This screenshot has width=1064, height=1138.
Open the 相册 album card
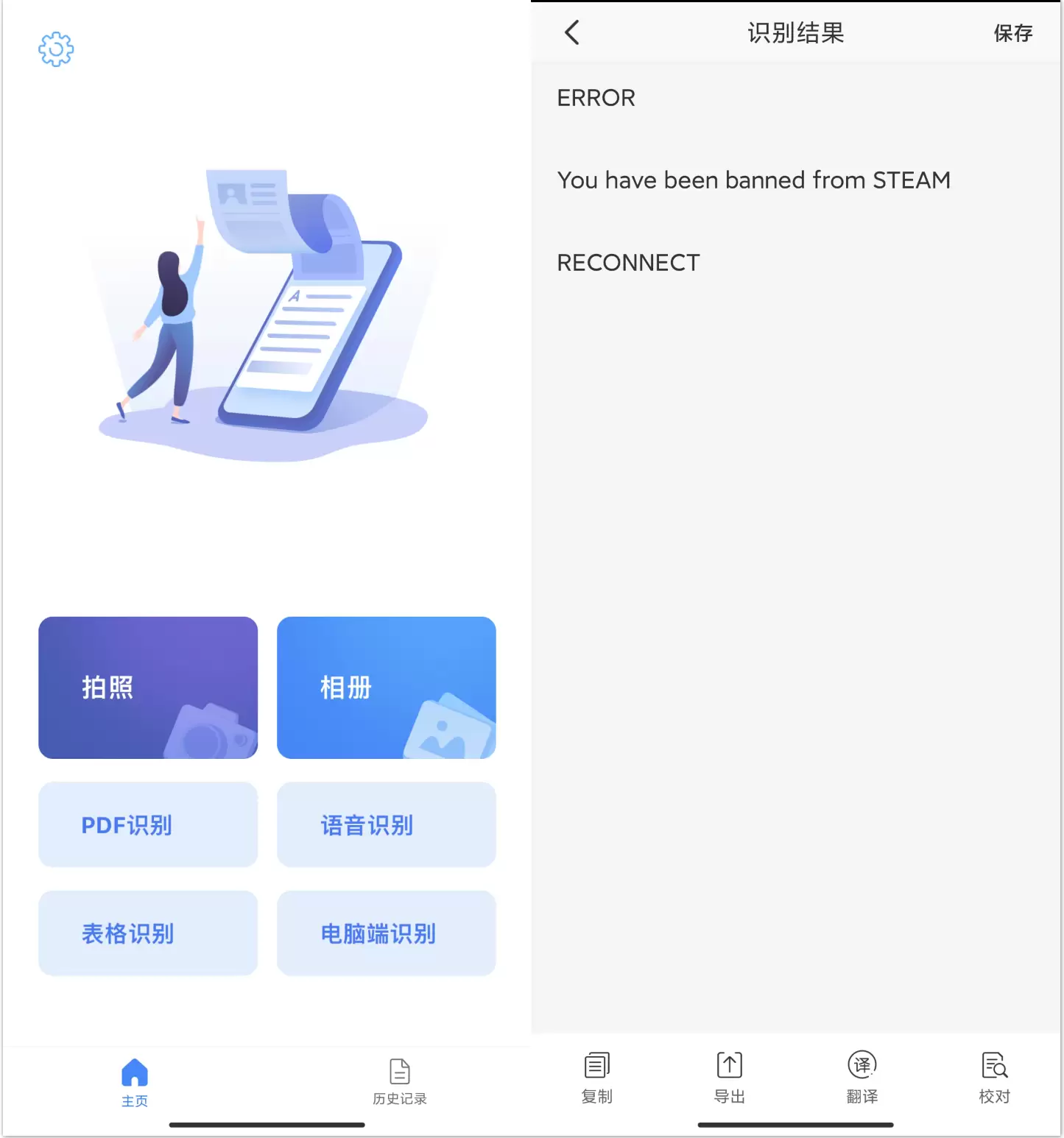pos(386,687)
